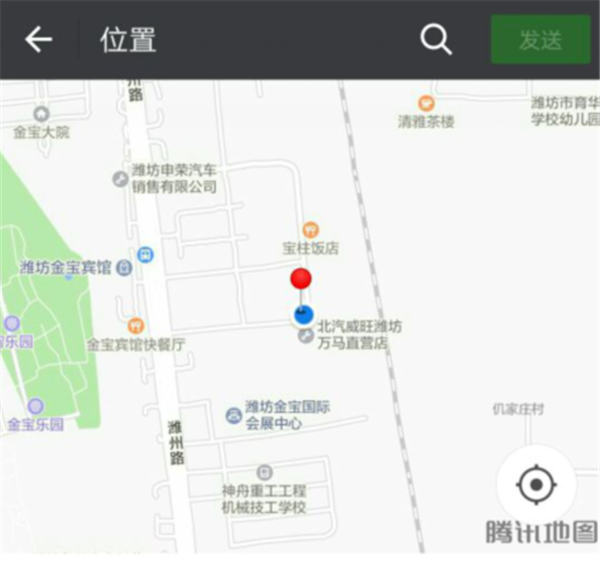Tap the green 发送 send button
Screen dimensions: 600x575
[540, 40]
